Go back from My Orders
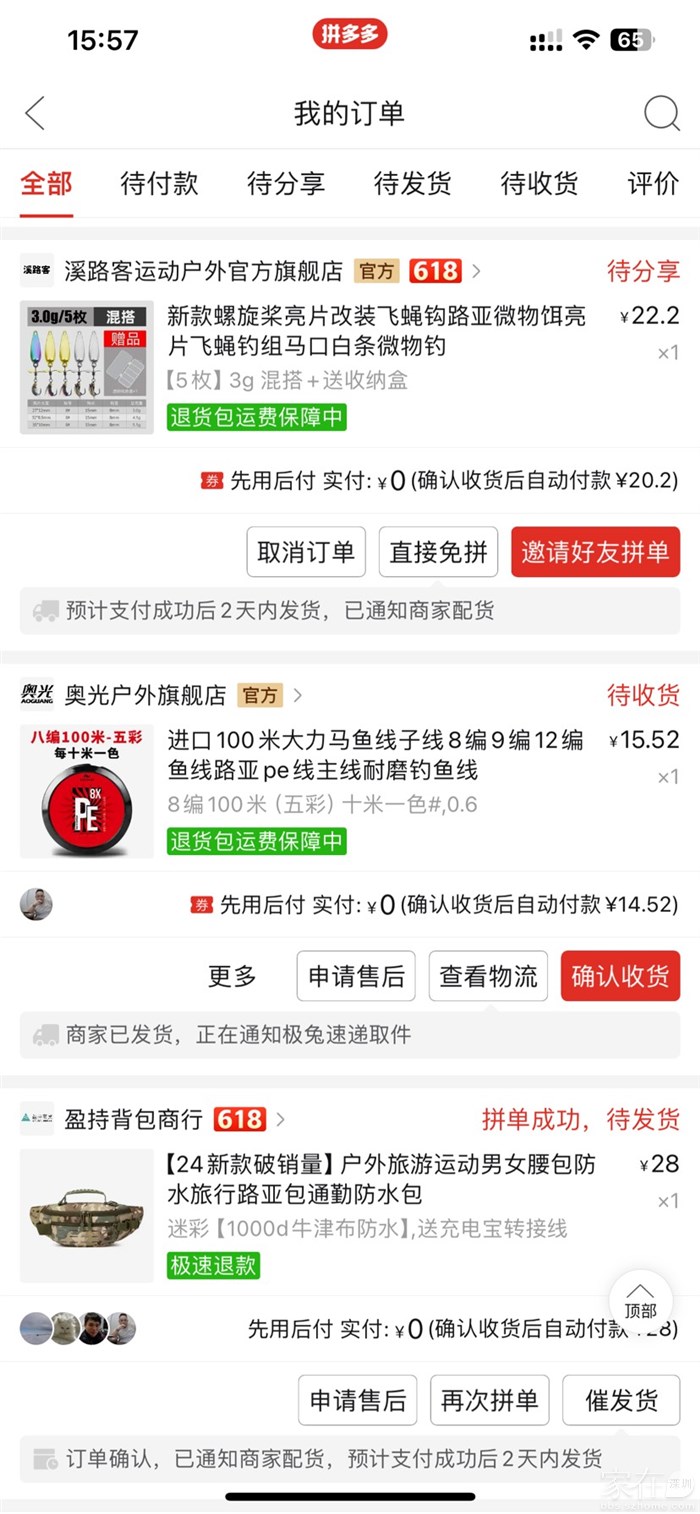 [35, 113]
